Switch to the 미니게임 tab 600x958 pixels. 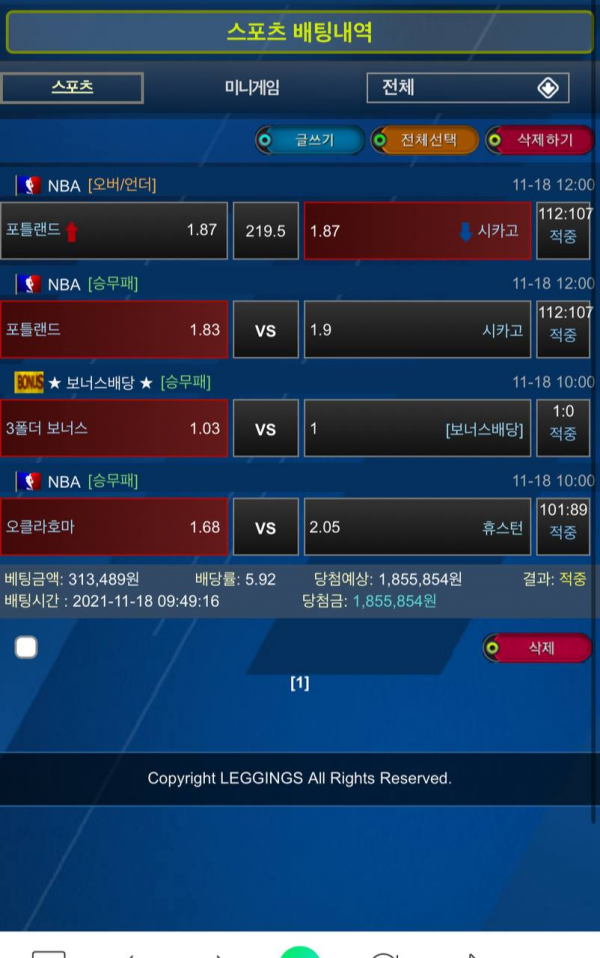[252, 88]
